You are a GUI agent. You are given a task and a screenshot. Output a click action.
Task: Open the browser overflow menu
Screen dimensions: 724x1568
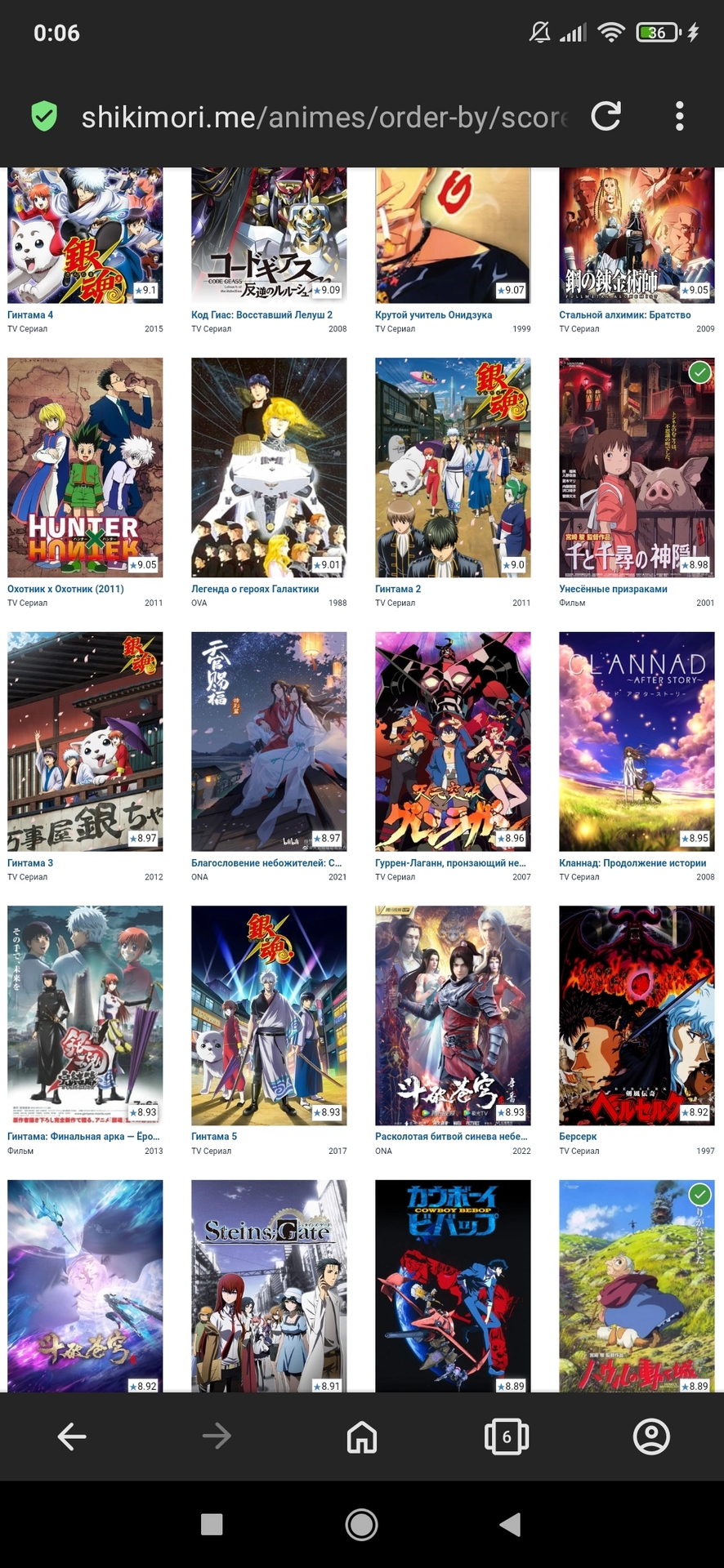point(679,117)
